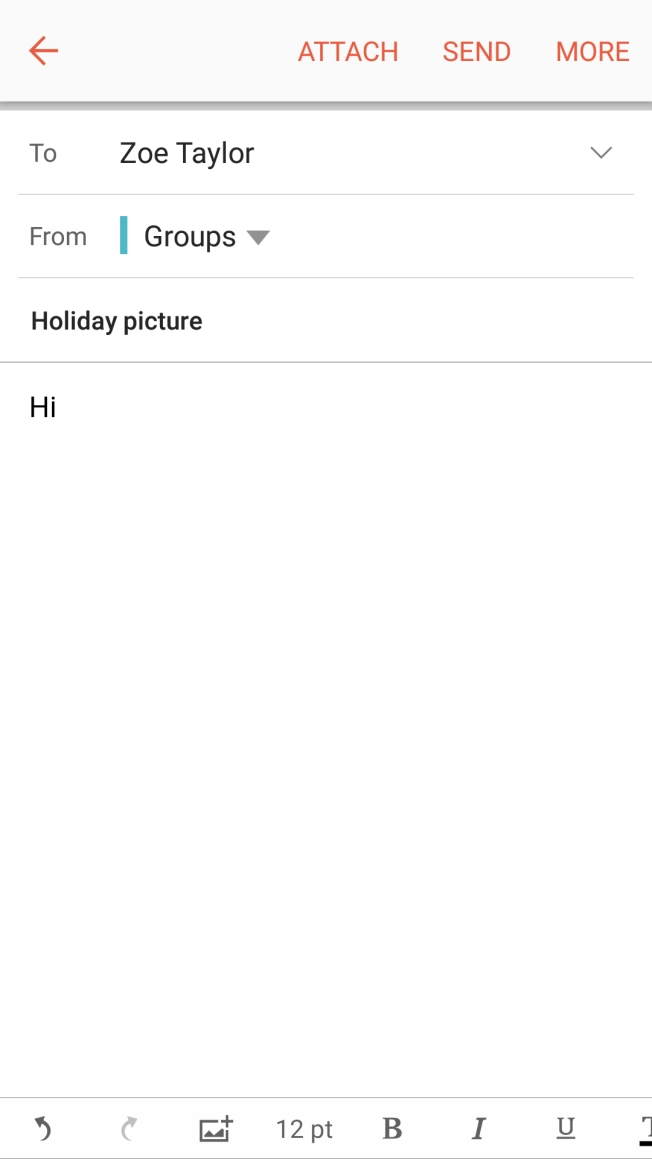
Task: Tap ATTACH to add a file
Action: pos(348,52)
